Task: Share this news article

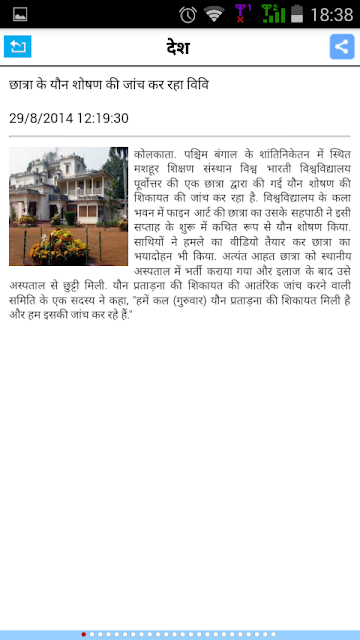Action: pyautogui.click(x=342, y=47)
